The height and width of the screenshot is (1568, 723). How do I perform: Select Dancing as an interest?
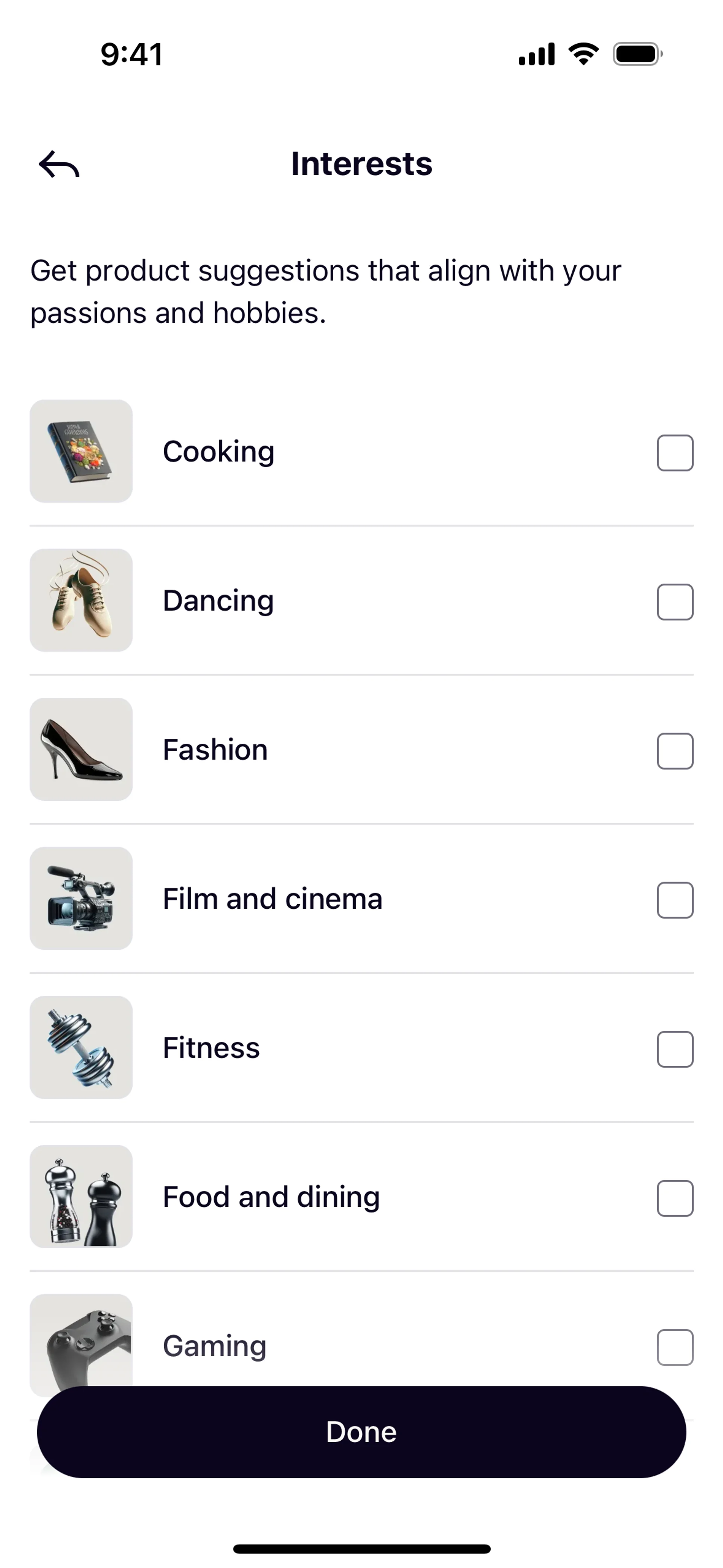(x=675, y=602)
